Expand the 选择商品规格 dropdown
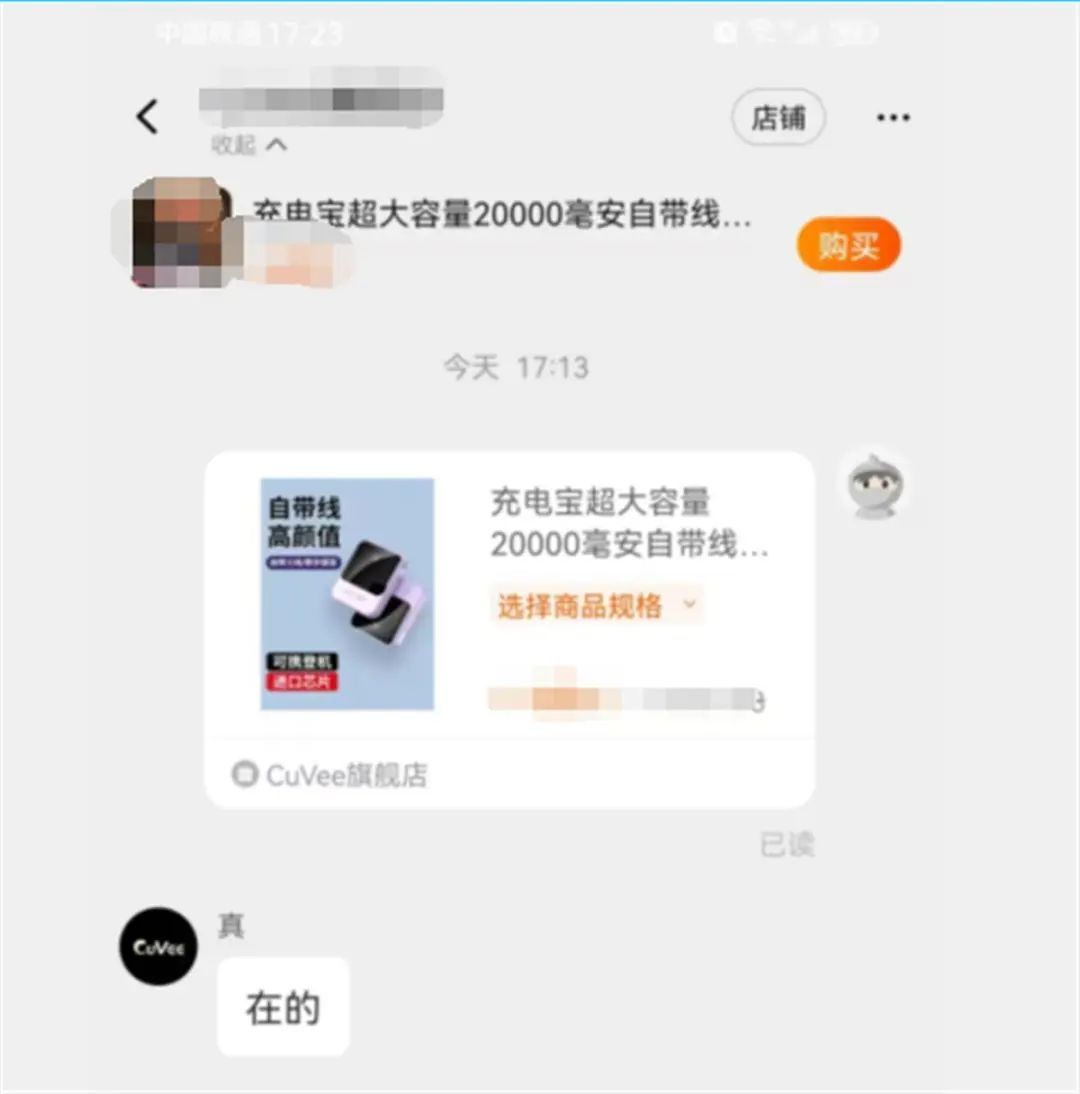 596,605
